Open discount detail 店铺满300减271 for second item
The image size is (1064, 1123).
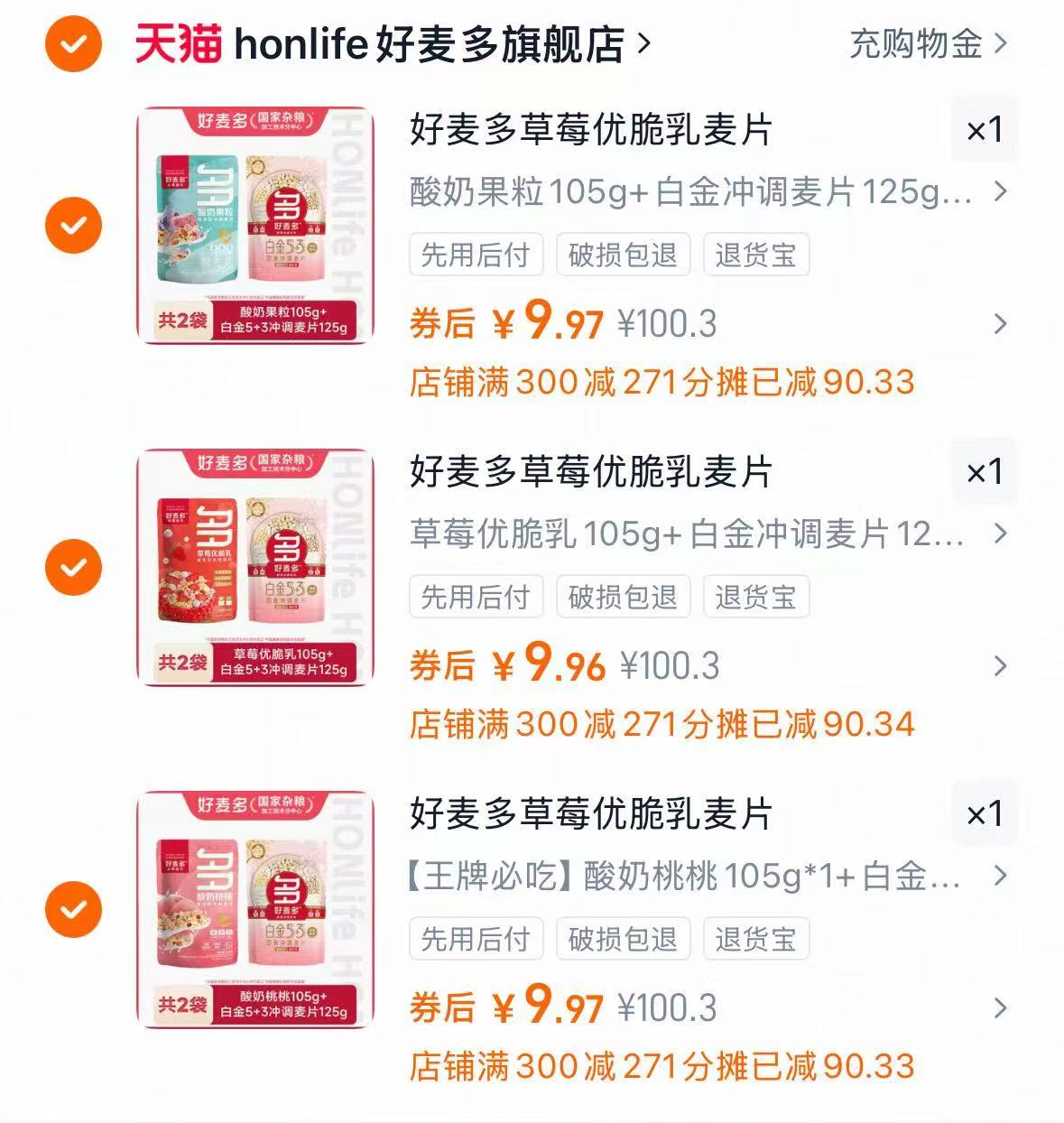662,720
